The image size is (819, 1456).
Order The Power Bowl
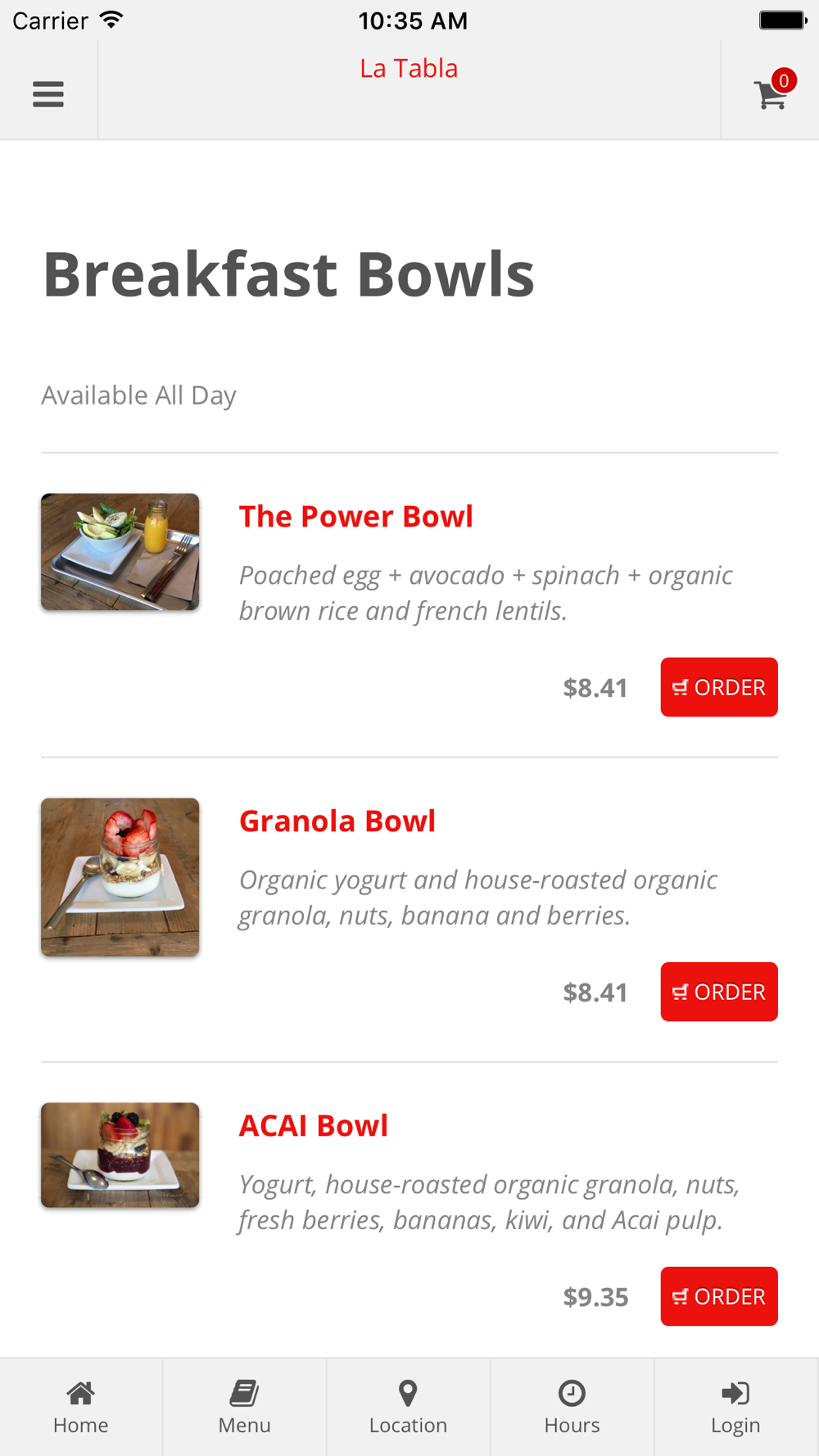point(719,687)
